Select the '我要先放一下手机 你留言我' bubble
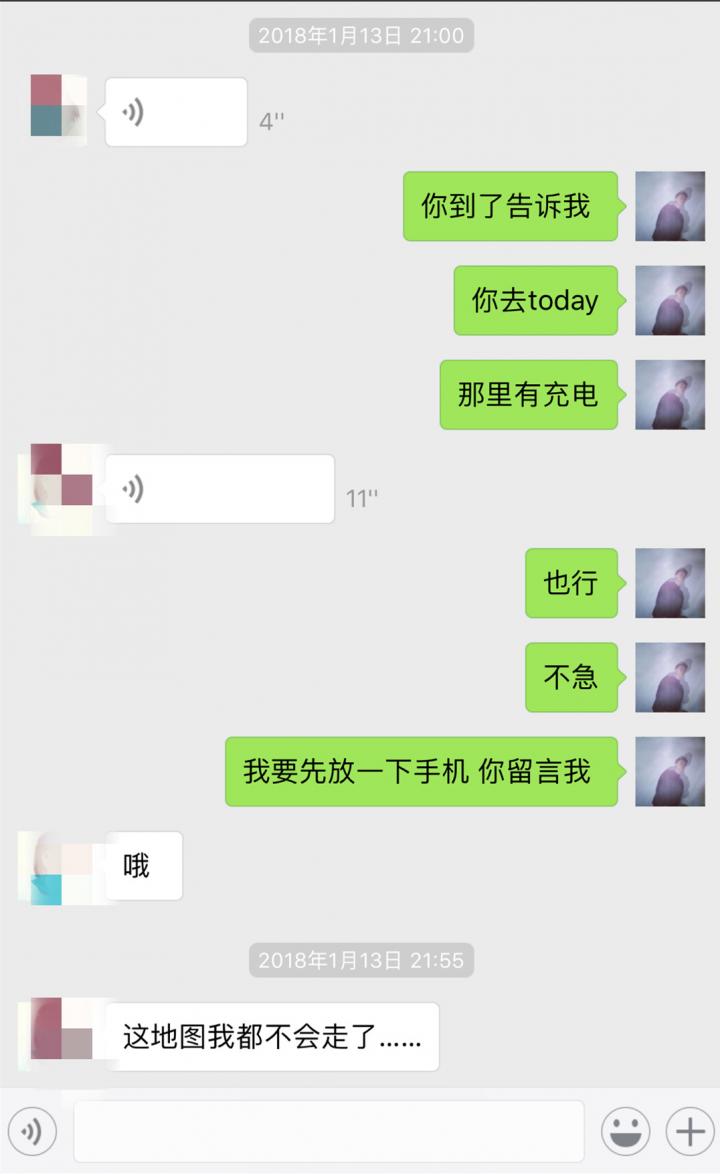Image resolution: width=720 pixels, height=1174 pixels. tap(420, 773)
